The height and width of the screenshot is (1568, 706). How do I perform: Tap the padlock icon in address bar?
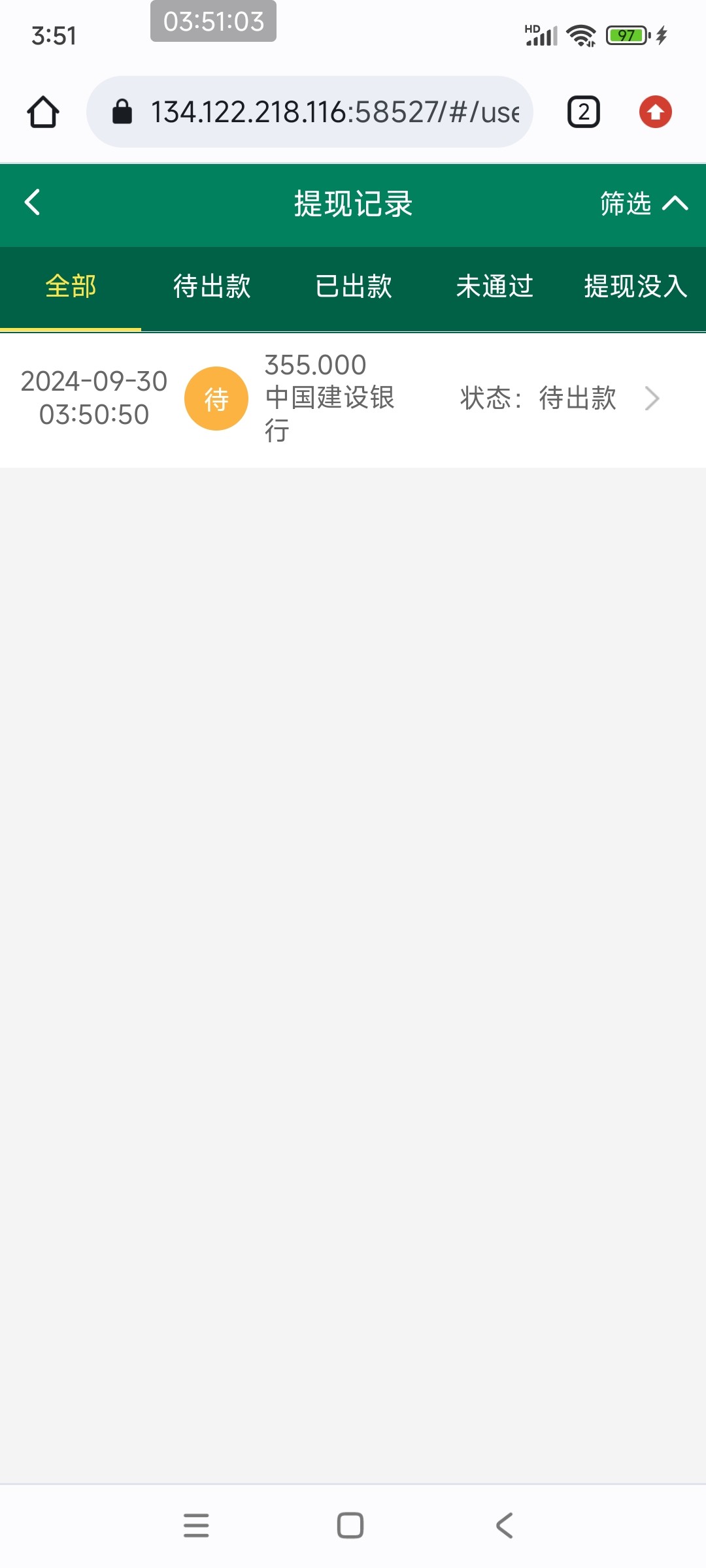pyautogui.click(x=122, y=111)
